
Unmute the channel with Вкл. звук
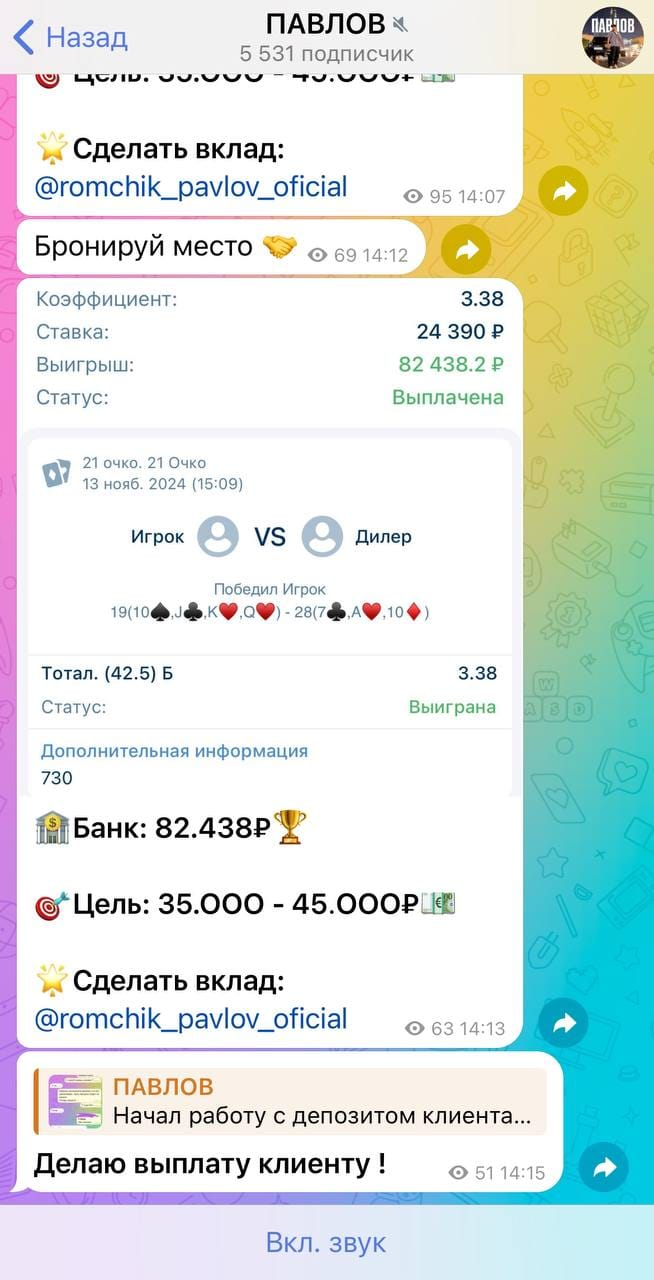(326, 1243)
